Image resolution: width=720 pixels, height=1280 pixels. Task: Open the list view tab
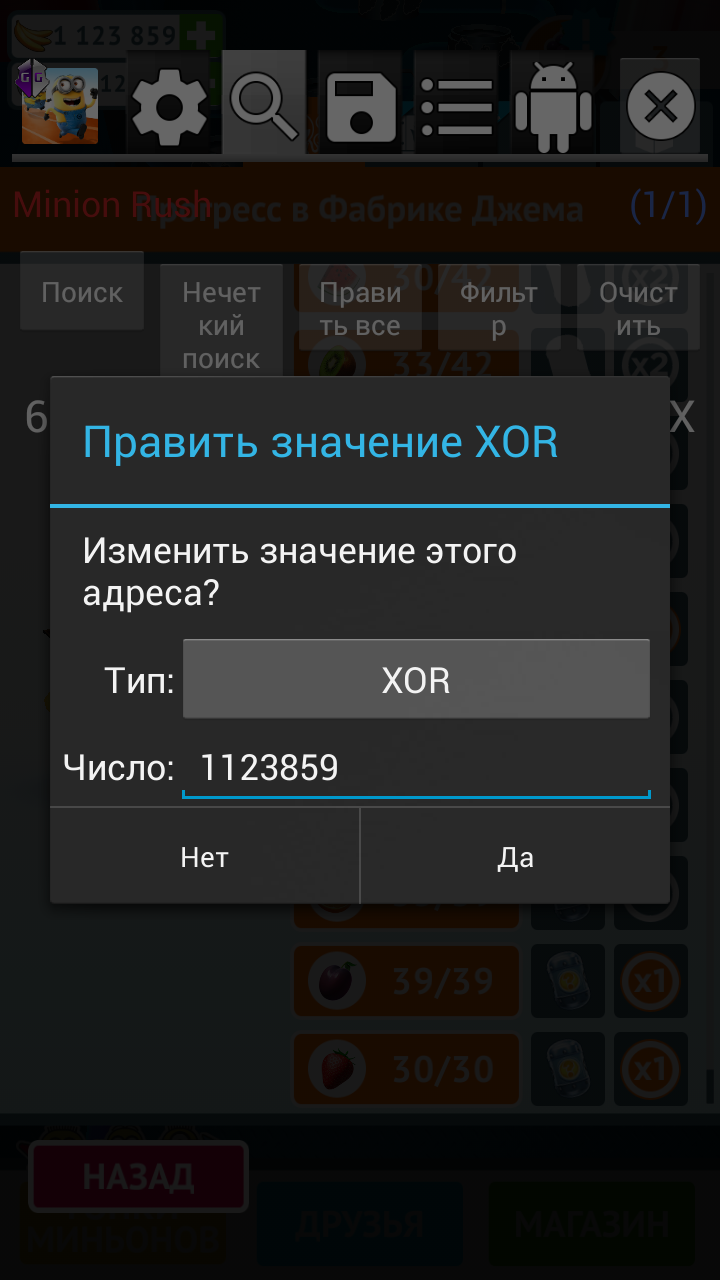tap(457, 105)
